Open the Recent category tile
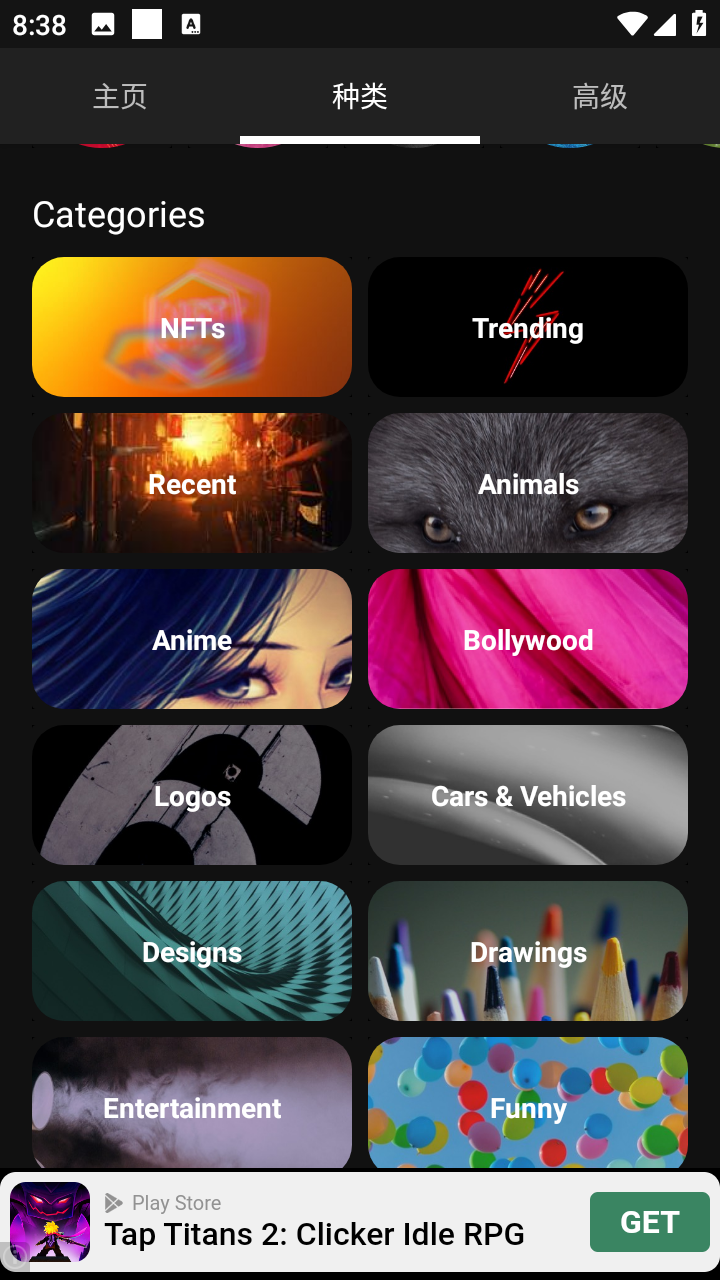The image size is (720, 1280). pos(192,483)
